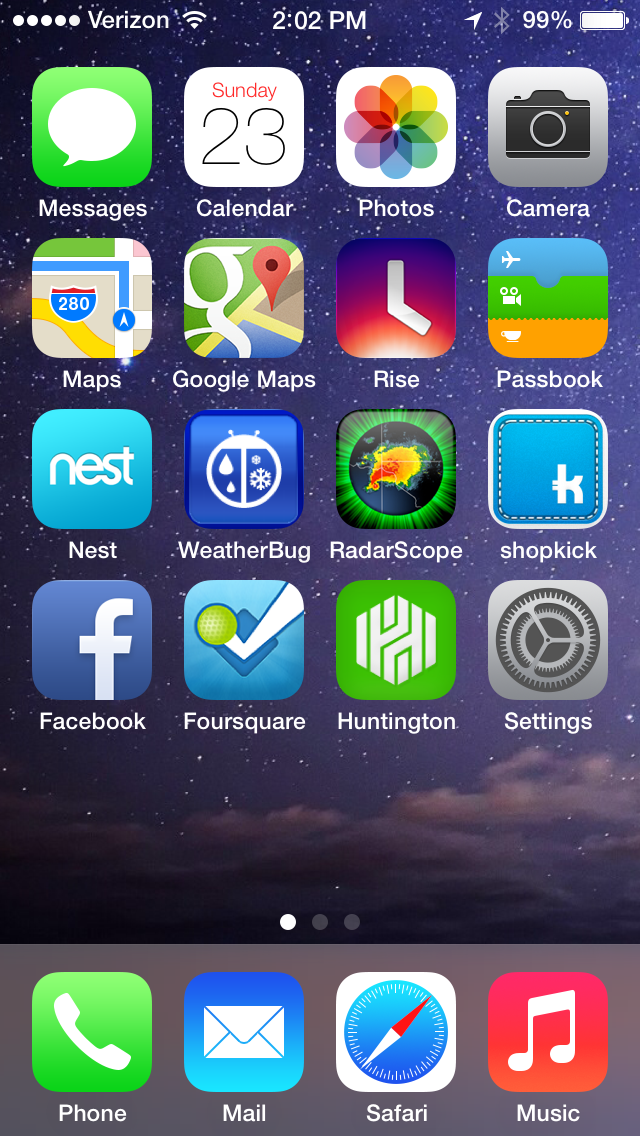Image resolution: width=640 pixels, height=1136 pixels.
Task: Launch Google Maps
Action: (x=244, y=298)
